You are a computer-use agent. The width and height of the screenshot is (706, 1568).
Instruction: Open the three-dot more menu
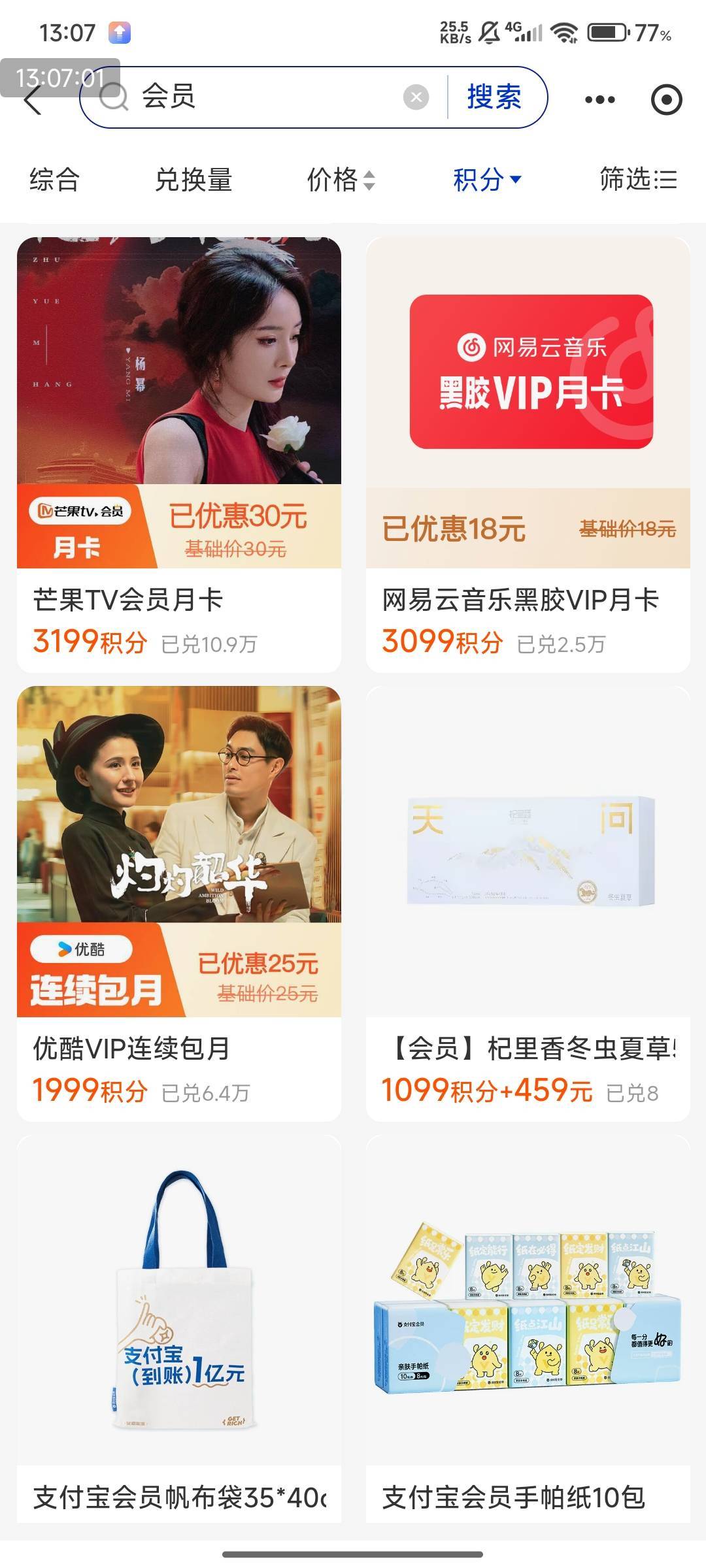coord(599,100)
